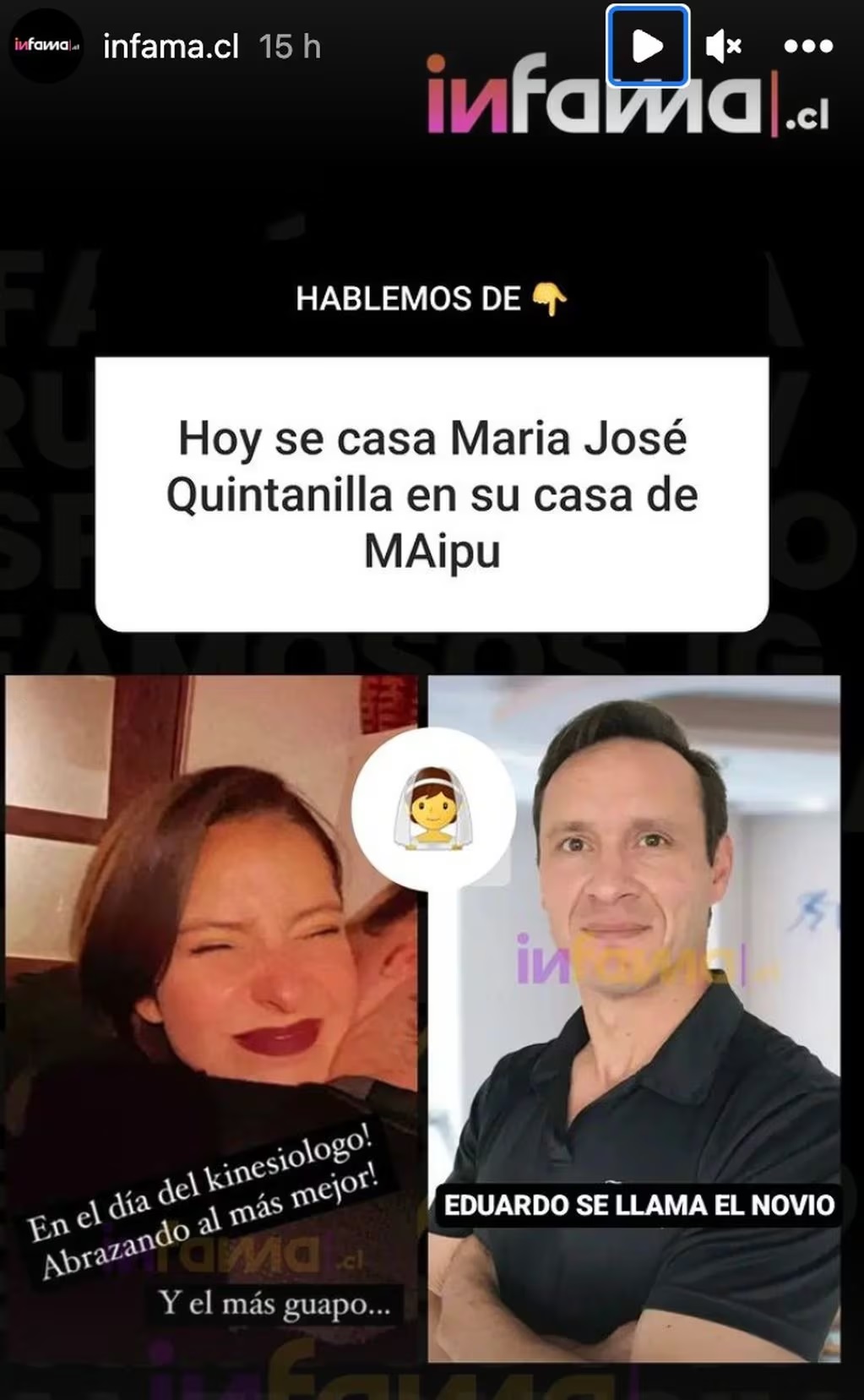Viewport: 864px width, 1400px height.
Task: Open the infama.cl profile from its username
Action: (171, 46)
